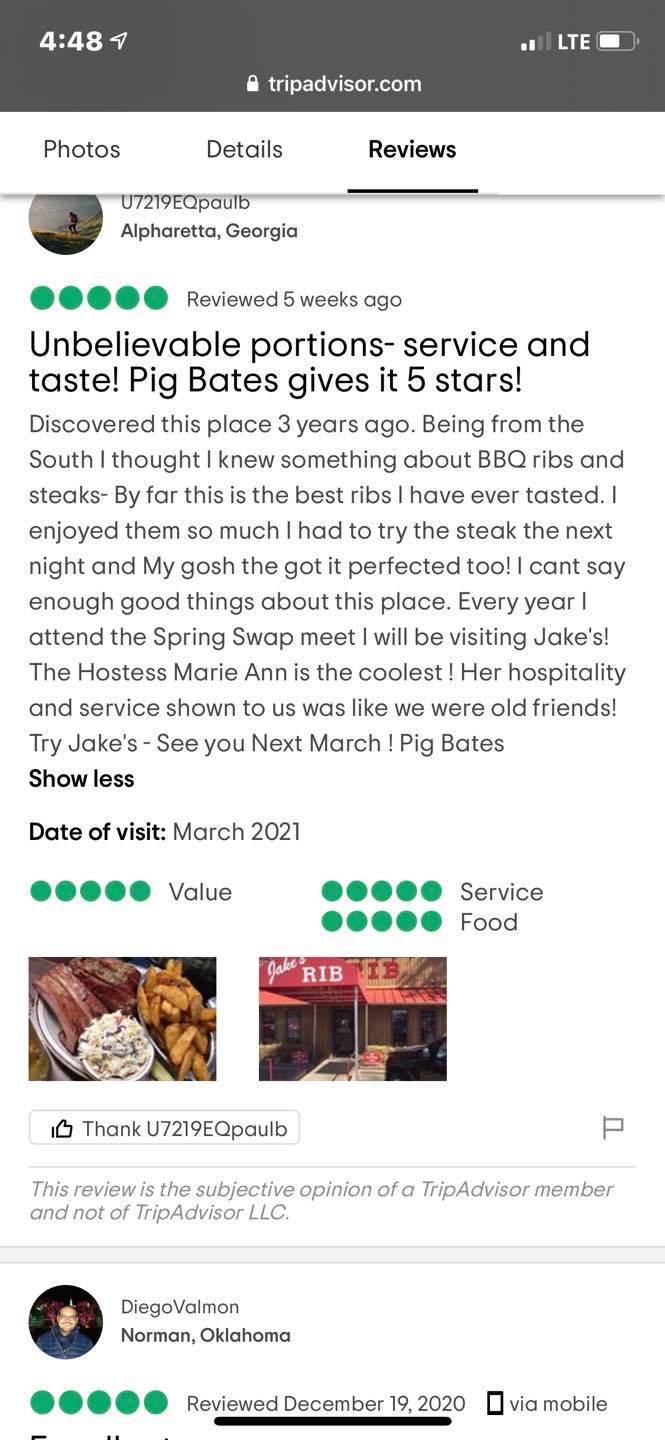Viewport: 665px width, 1440px height.
Task: Select the Reviews tab
Action: (412, 150)
